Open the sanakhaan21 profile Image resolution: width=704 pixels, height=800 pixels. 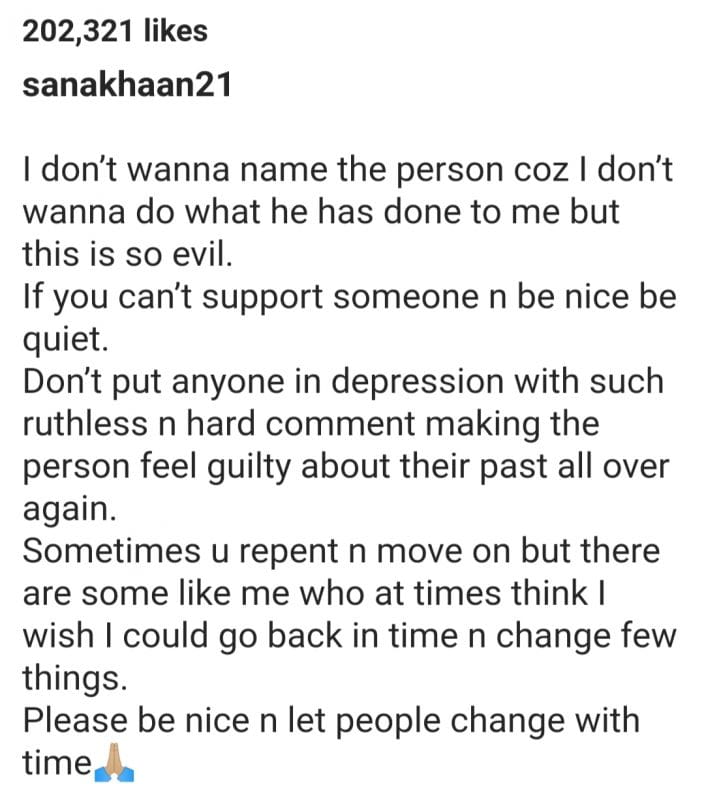(x=126, y=84)
